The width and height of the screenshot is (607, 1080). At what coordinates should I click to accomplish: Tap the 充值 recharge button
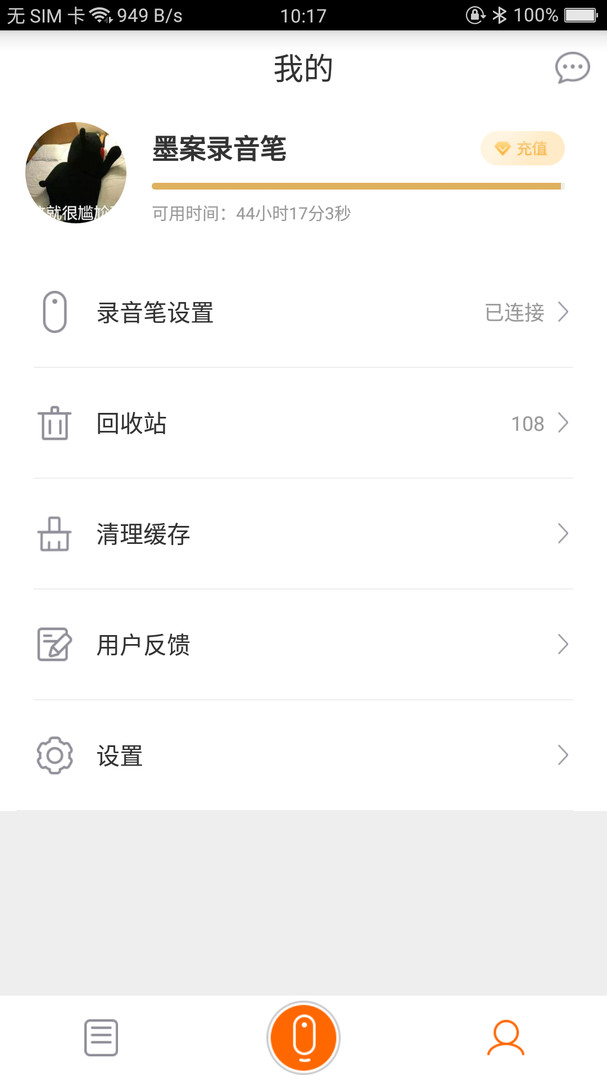pos(523,149)
